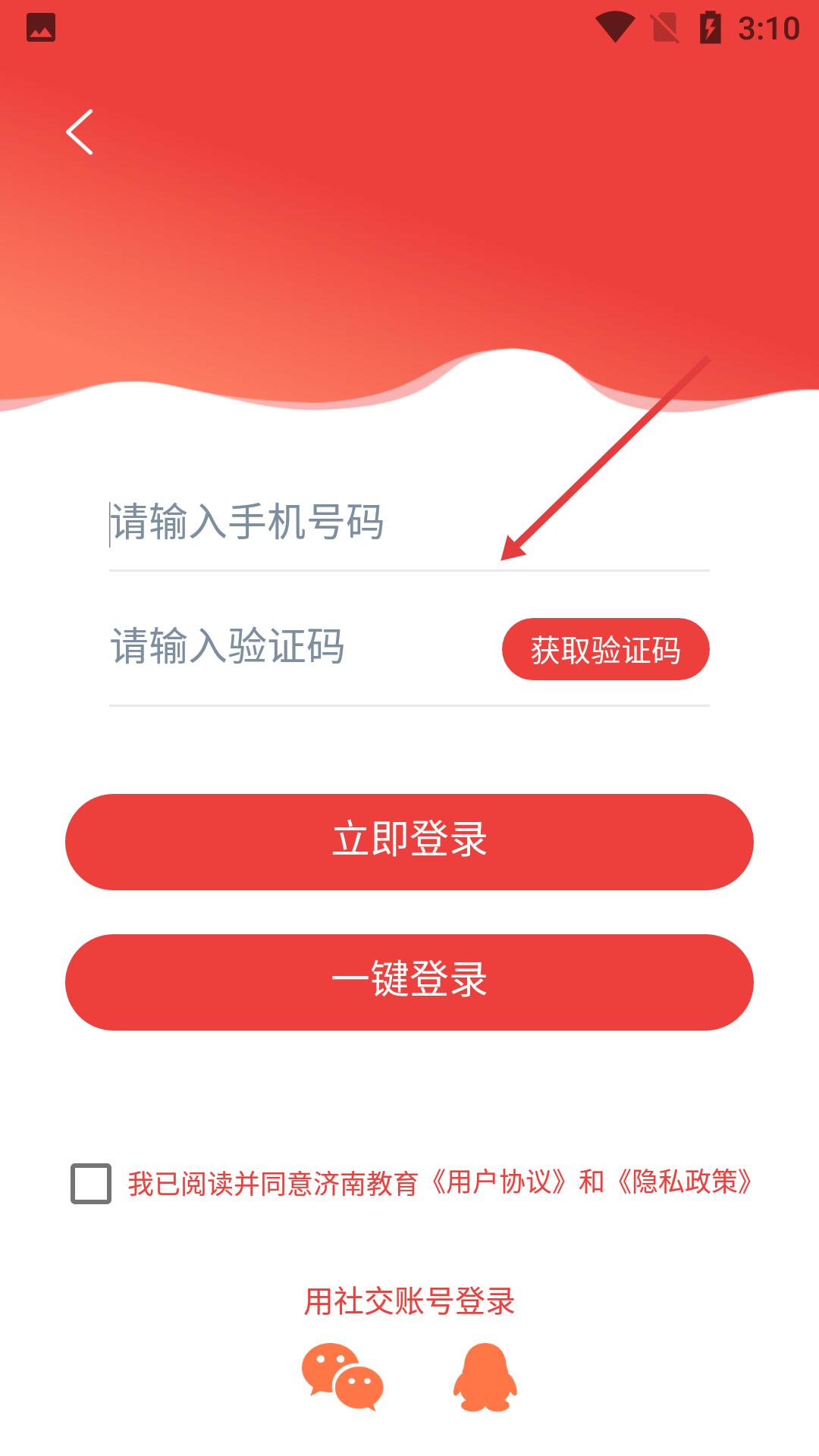Open the 《用户协议》 link
Image resolution: width=819 pixels, height=1456 pixels.
coord(499,1183)
